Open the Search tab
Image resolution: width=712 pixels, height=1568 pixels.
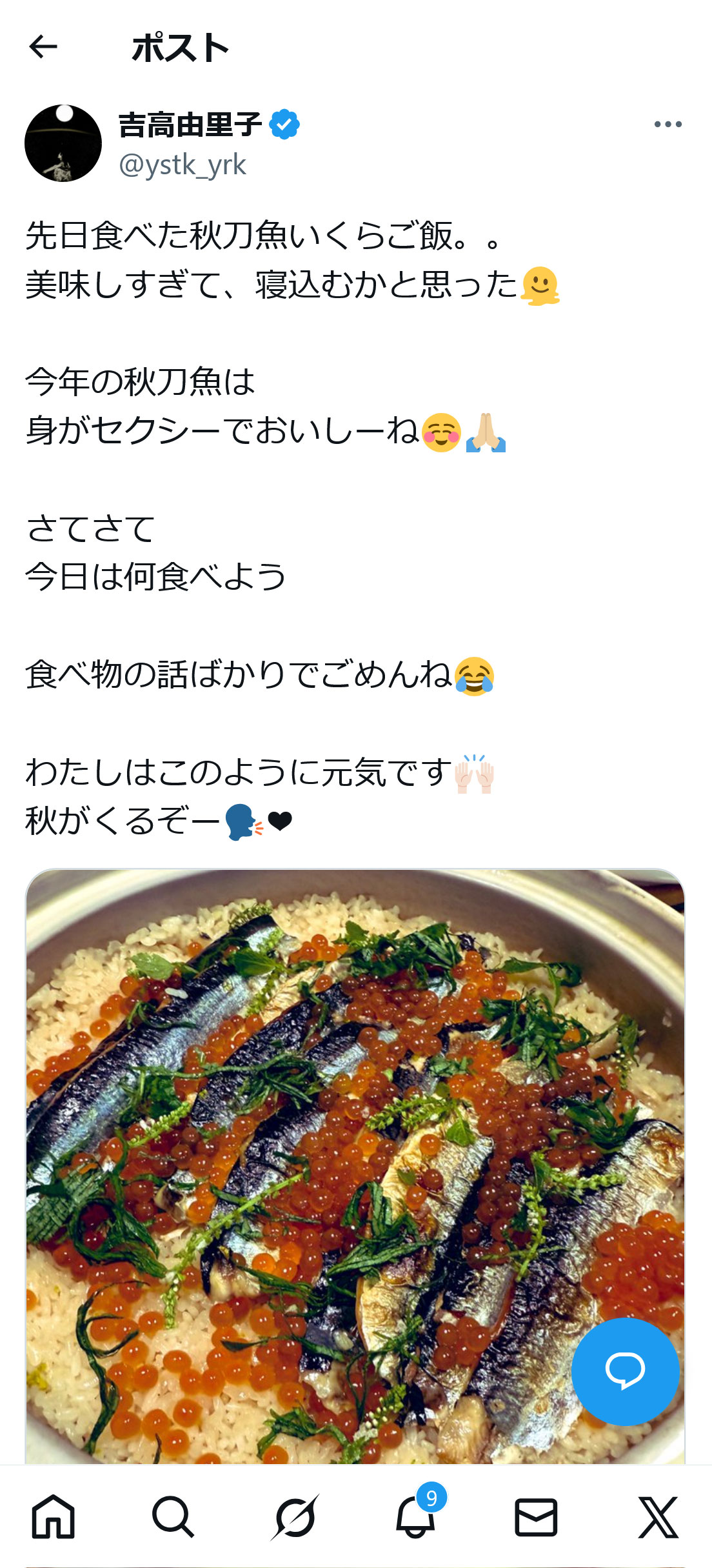tap(173, 1516)
